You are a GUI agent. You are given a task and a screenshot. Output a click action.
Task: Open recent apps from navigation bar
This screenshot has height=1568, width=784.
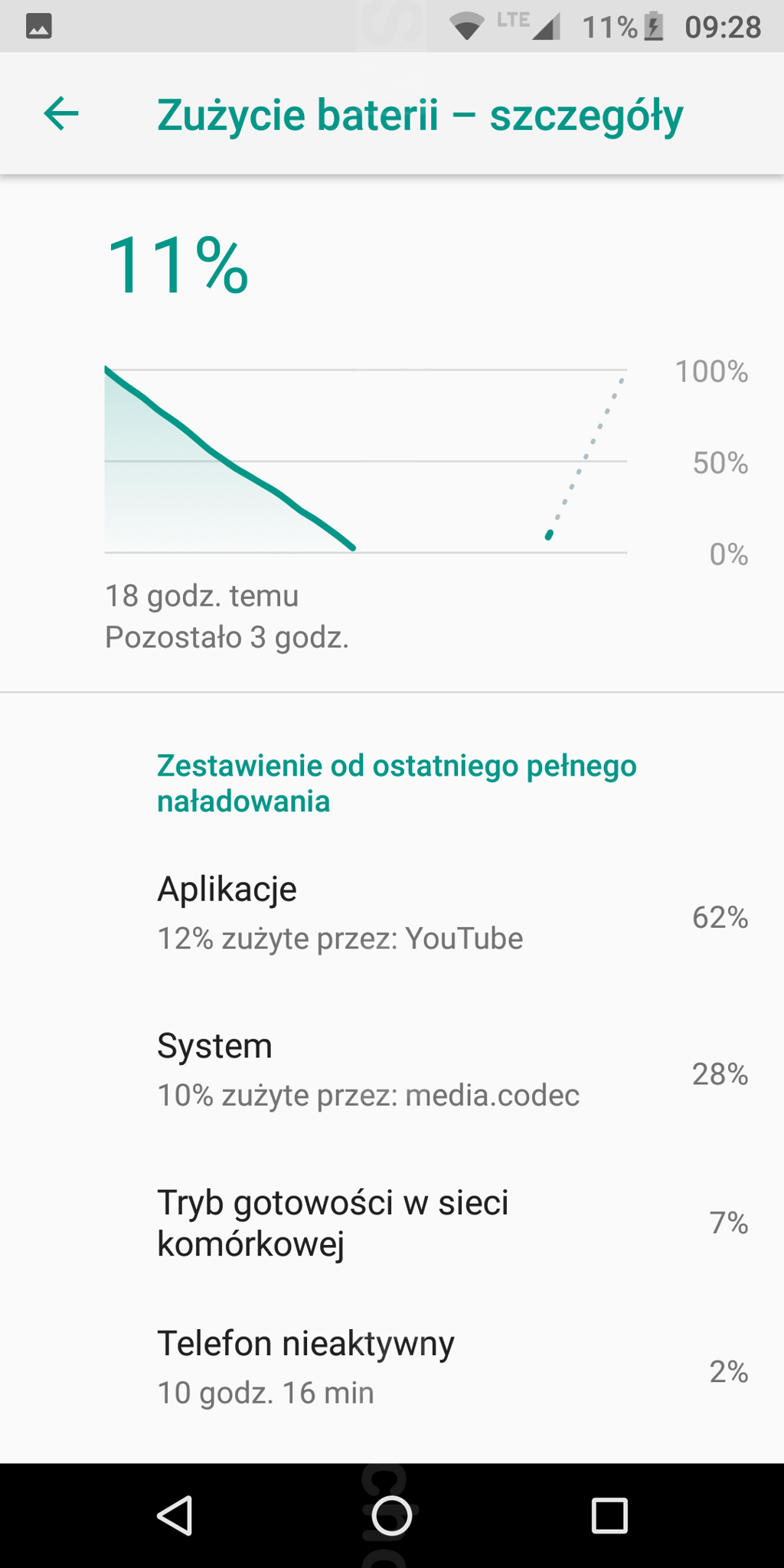coord(609,1515)
